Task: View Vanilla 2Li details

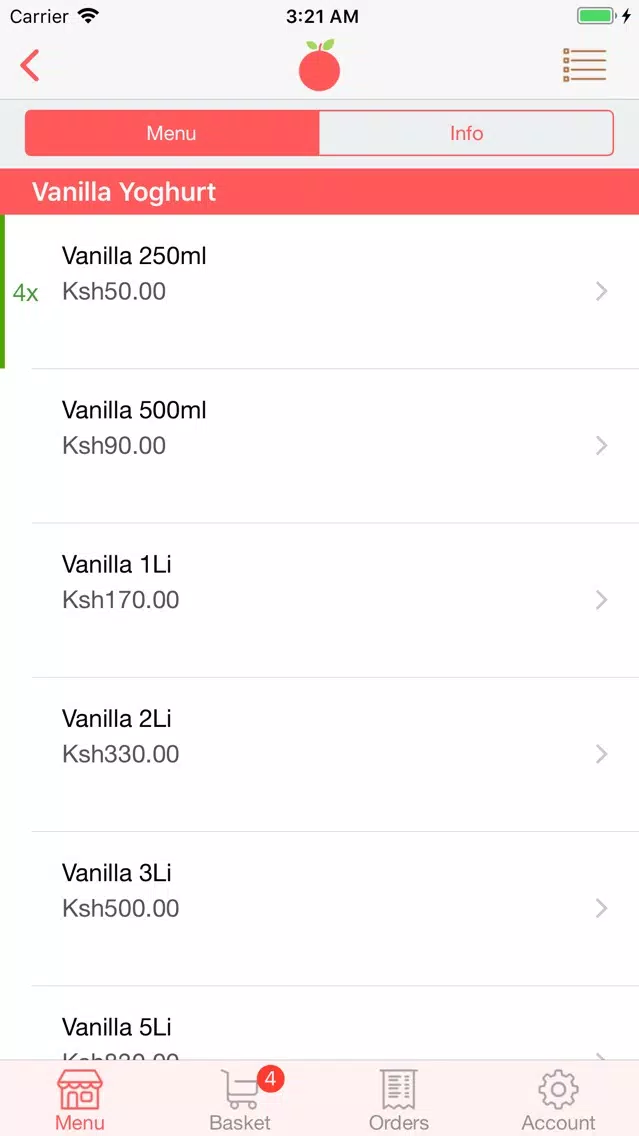Action: (320, 755)
